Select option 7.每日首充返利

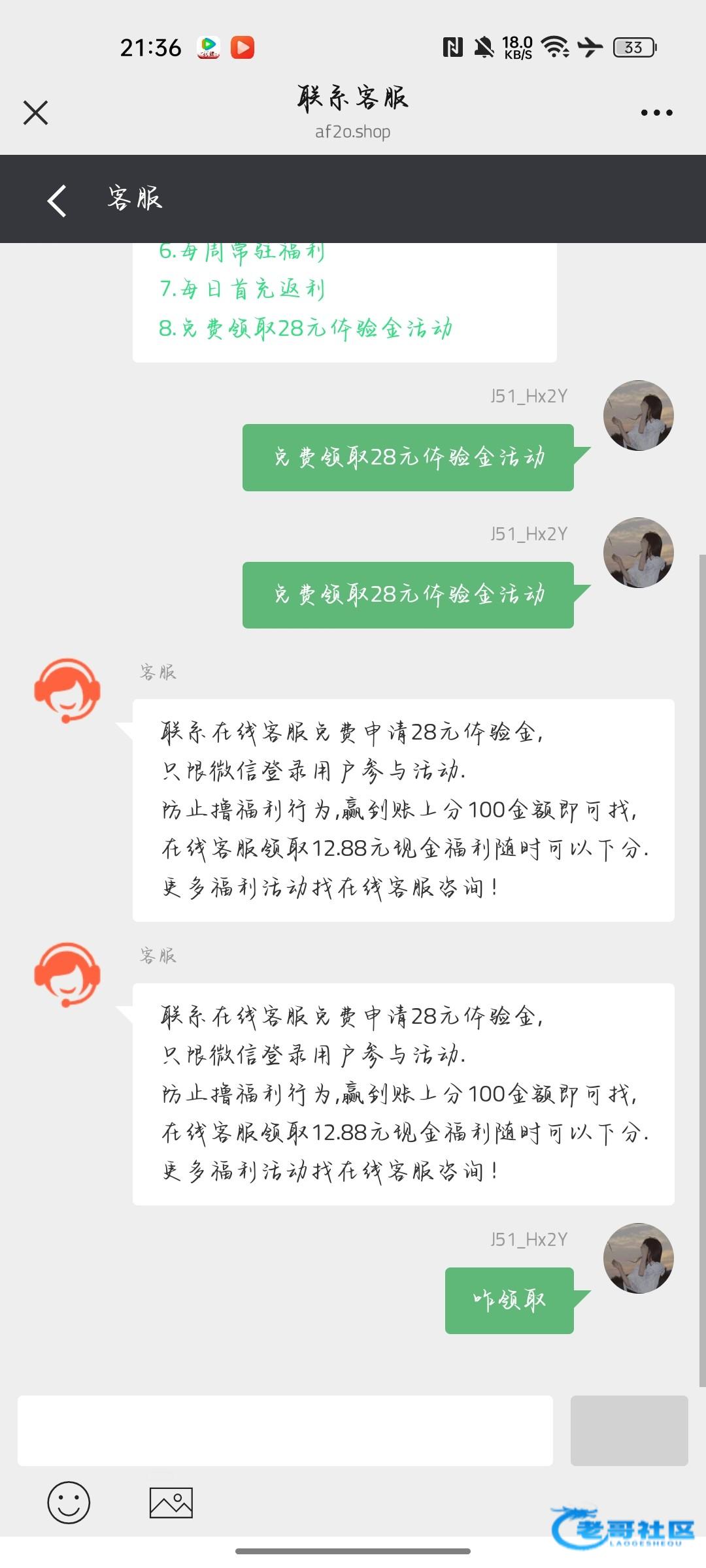coord(242,288)
